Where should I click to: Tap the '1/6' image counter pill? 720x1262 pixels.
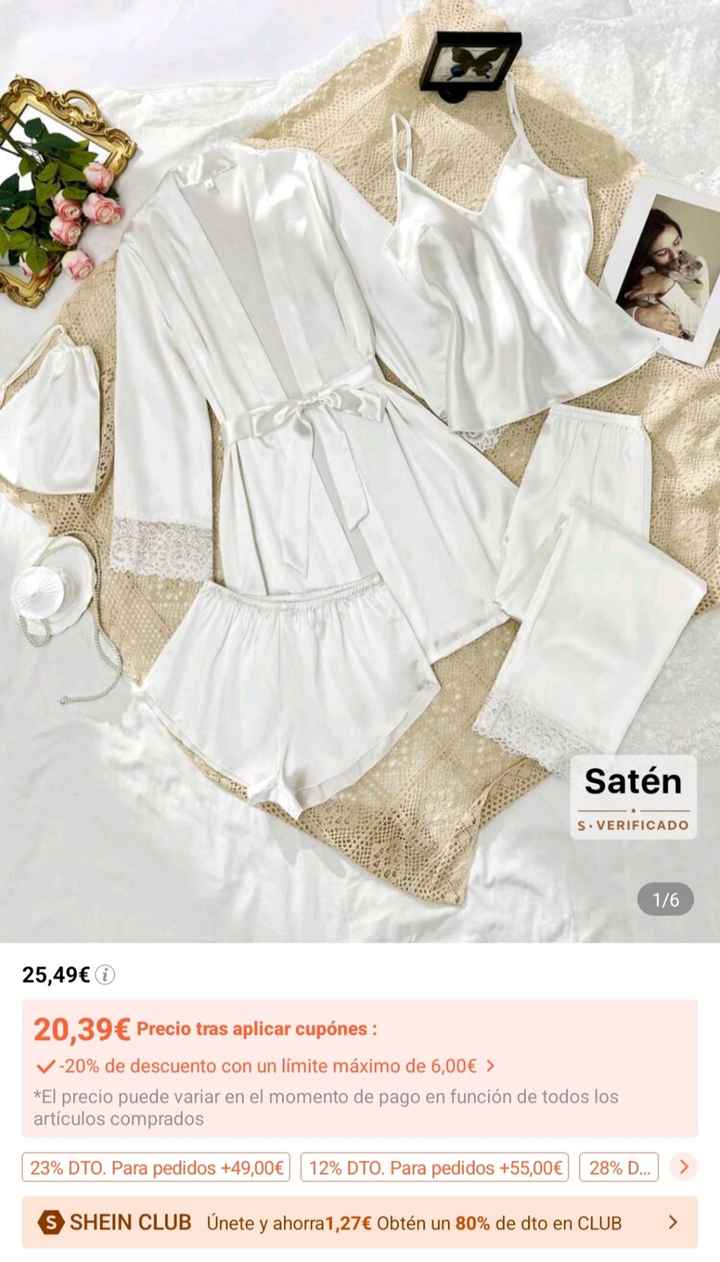pyautogui.click(x=665, y=899)
